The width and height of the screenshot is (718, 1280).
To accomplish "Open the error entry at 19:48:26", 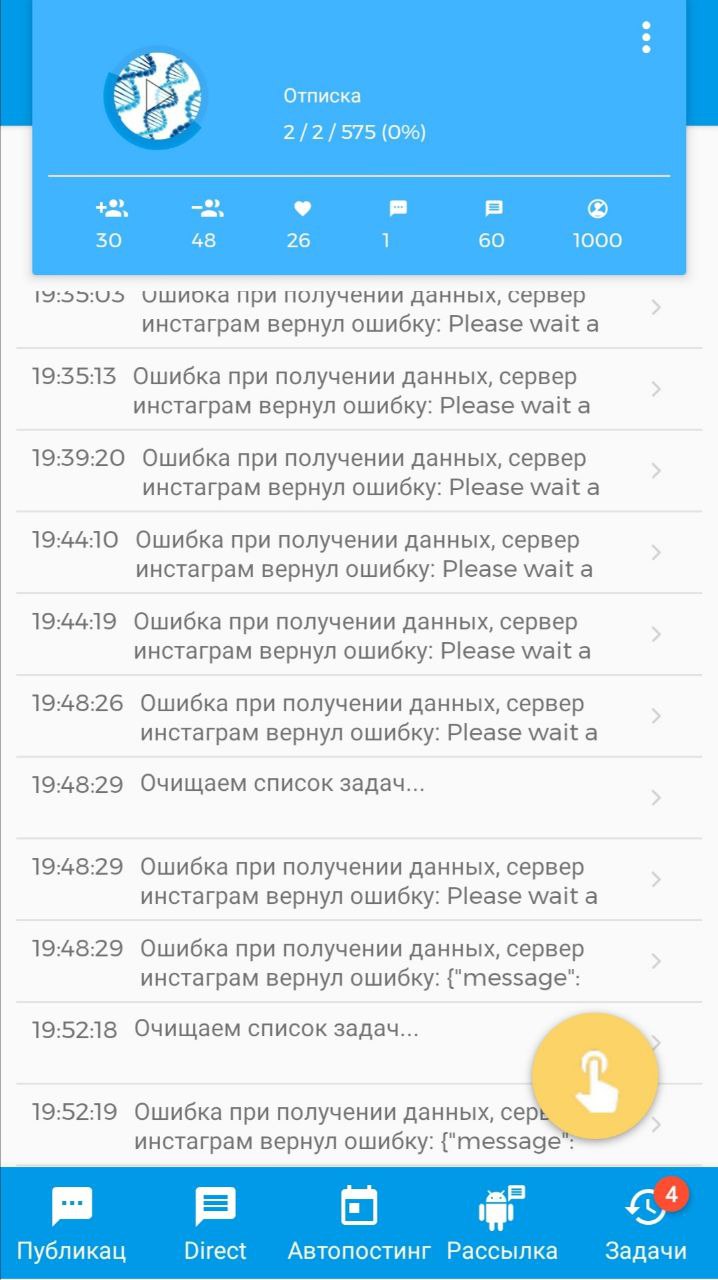I will [x=359, y=717].
